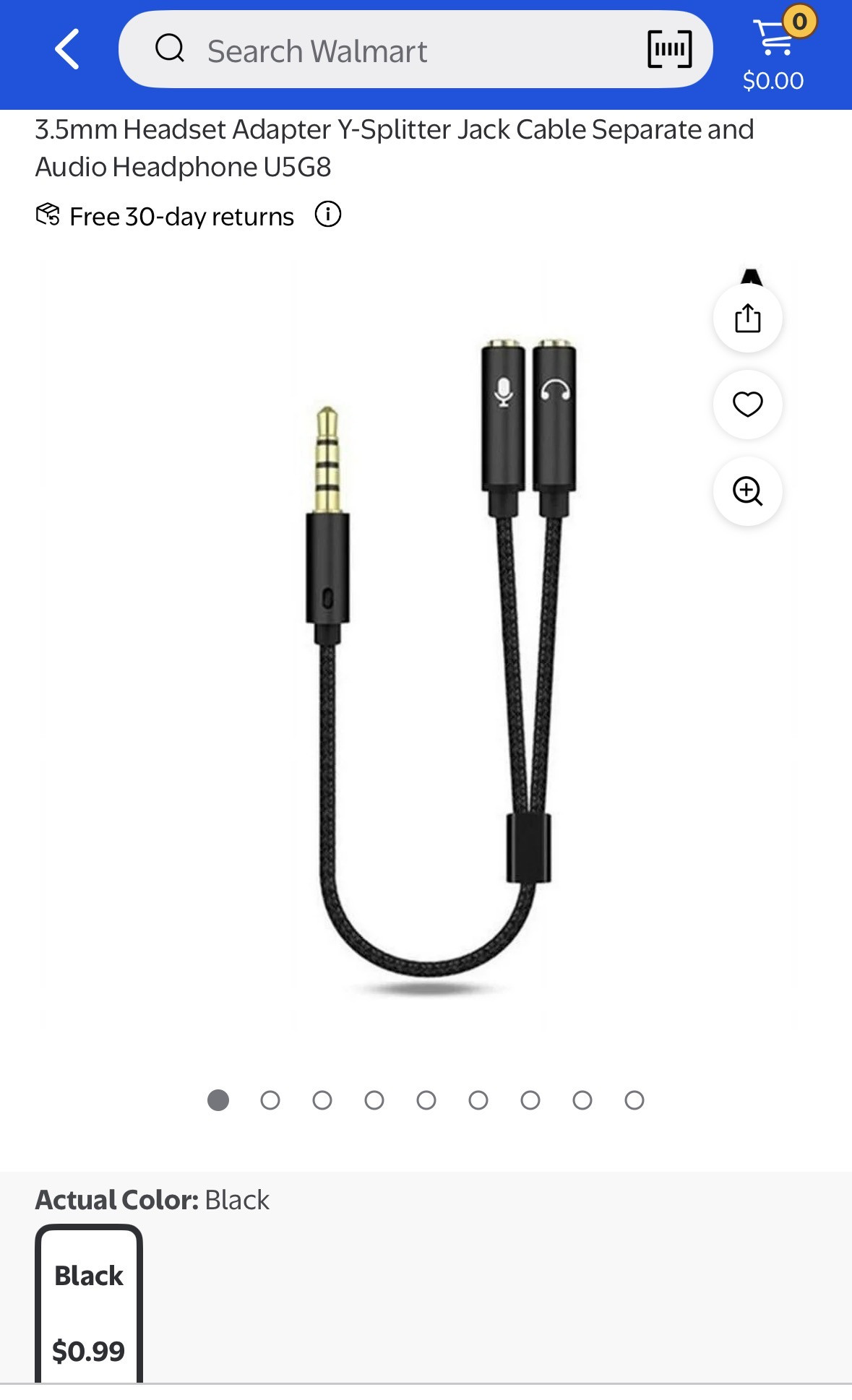Share this product

tap(748, 318)
